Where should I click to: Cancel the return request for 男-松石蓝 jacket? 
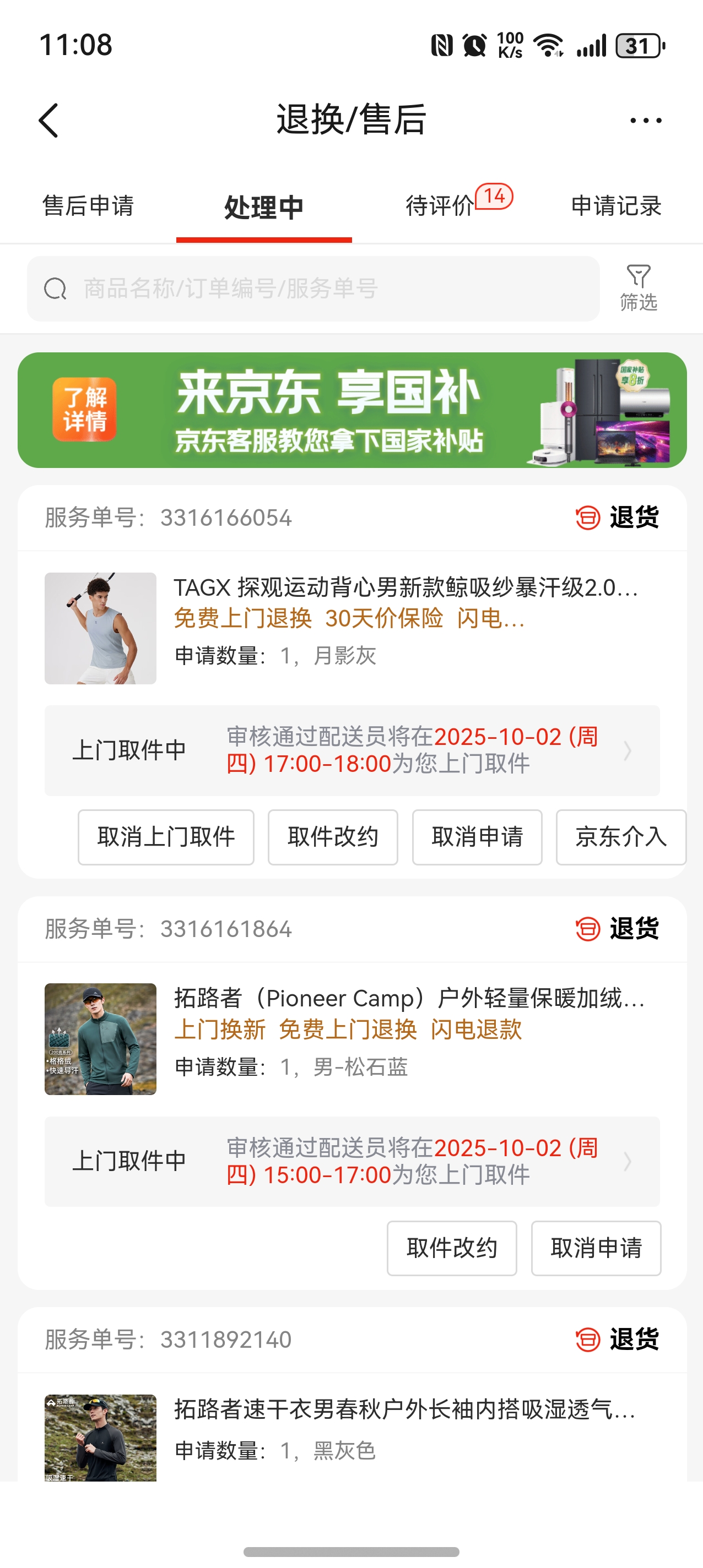click(x=596, y=1248)
